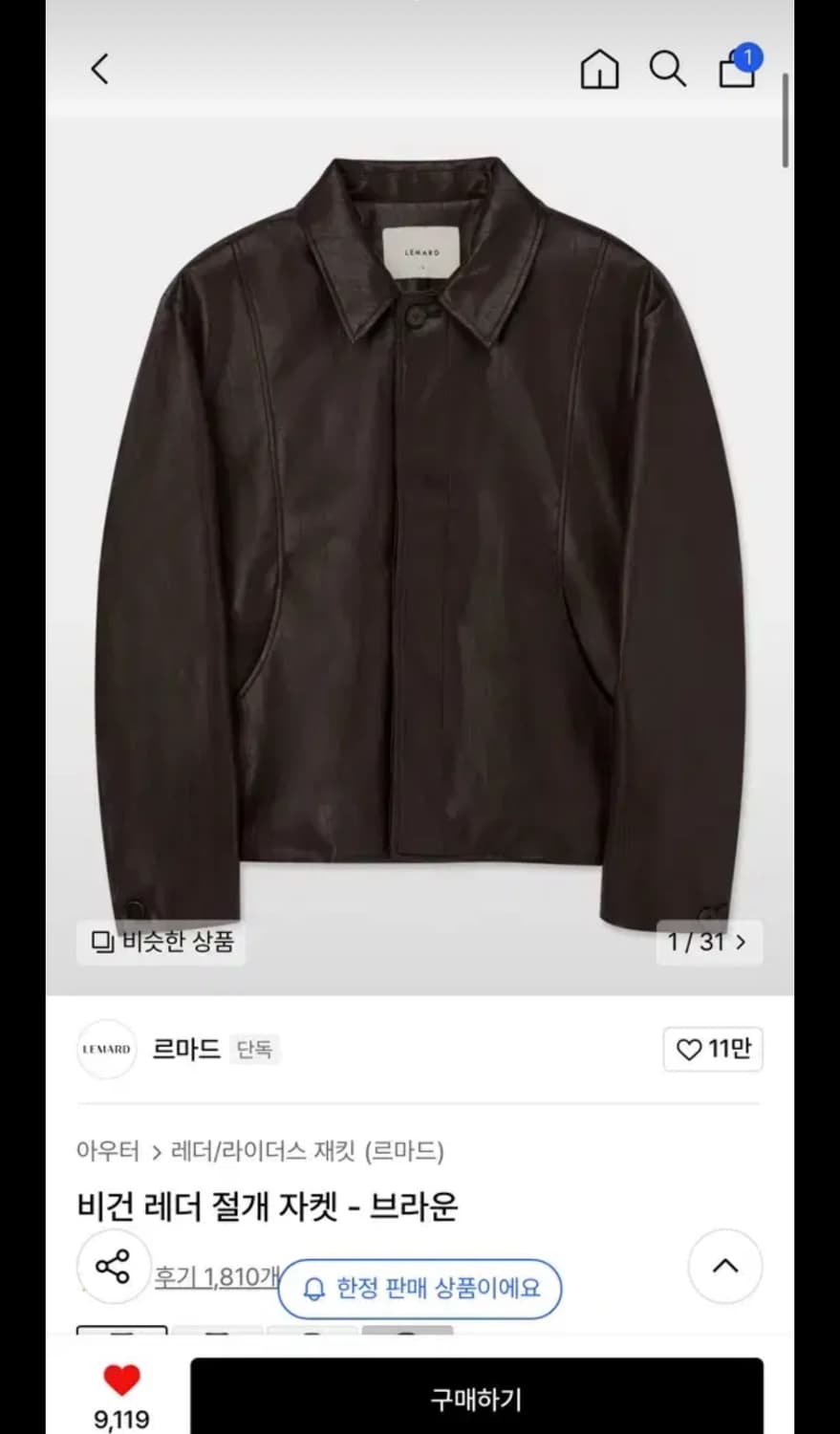
Task: Tap the search magnifier icon
Action: [x=668, y=69]
